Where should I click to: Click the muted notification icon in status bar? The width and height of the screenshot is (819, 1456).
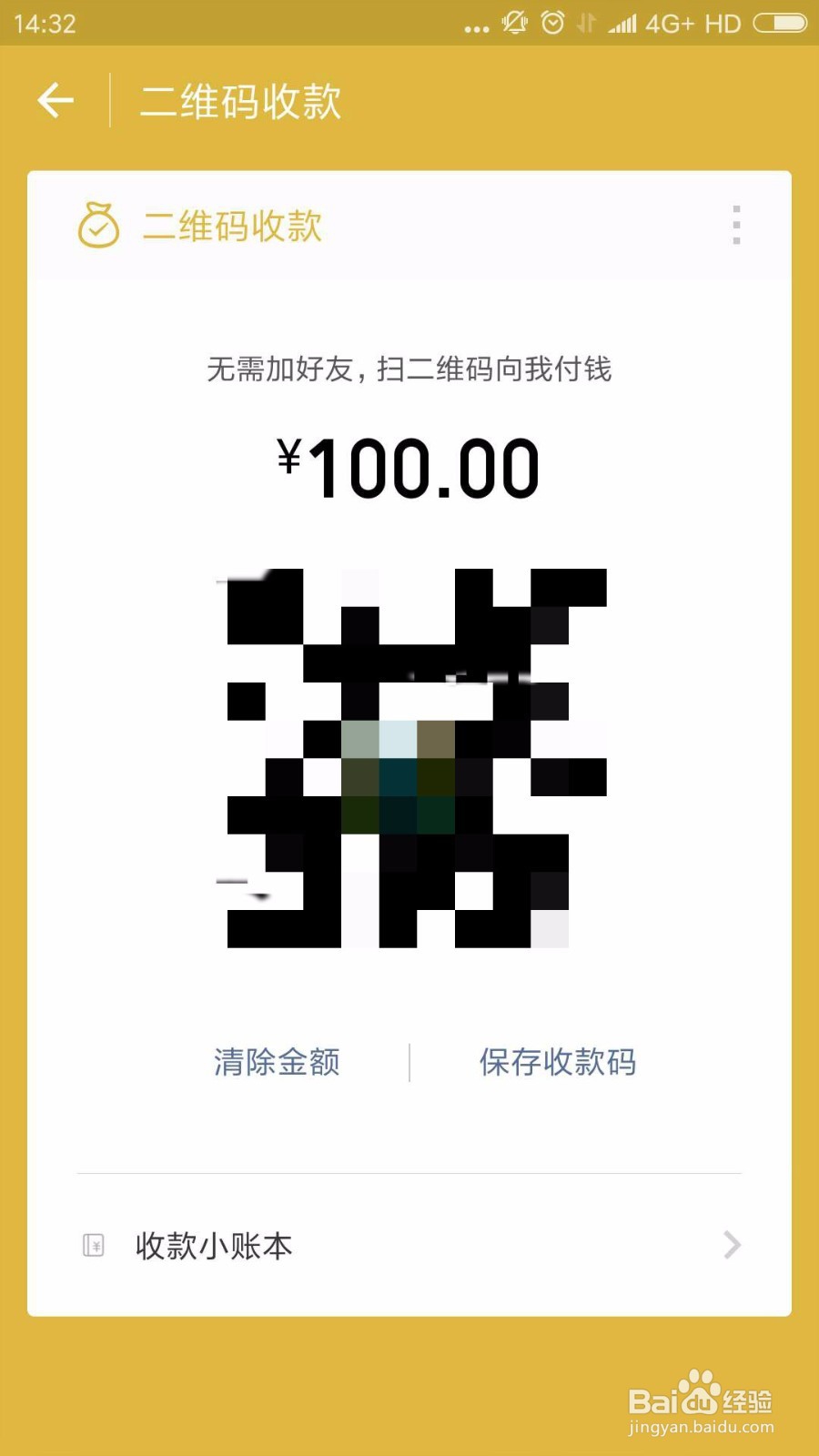coord(512,23)
